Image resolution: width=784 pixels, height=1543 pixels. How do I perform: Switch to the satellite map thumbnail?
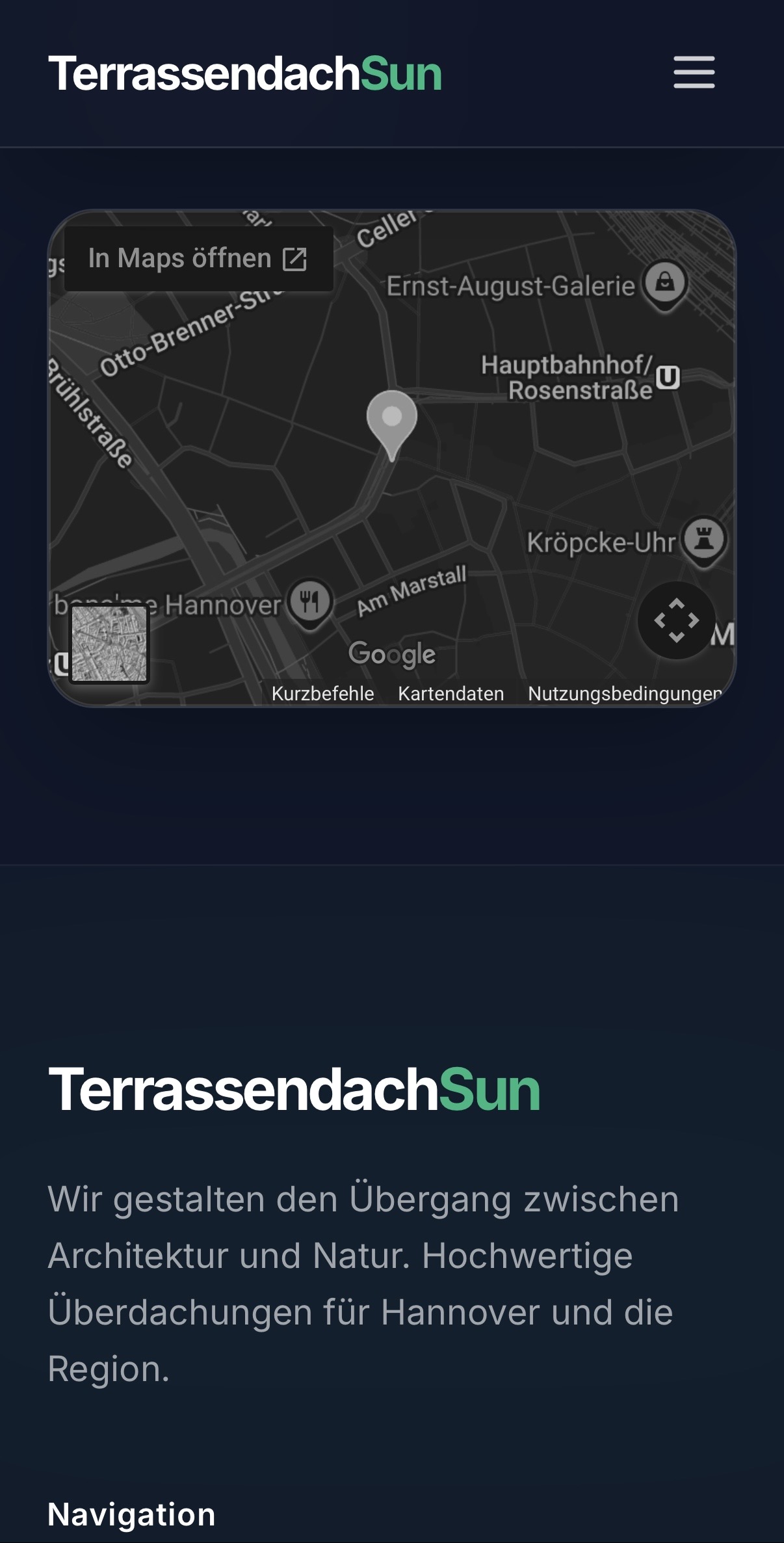[x=110, y=643]
